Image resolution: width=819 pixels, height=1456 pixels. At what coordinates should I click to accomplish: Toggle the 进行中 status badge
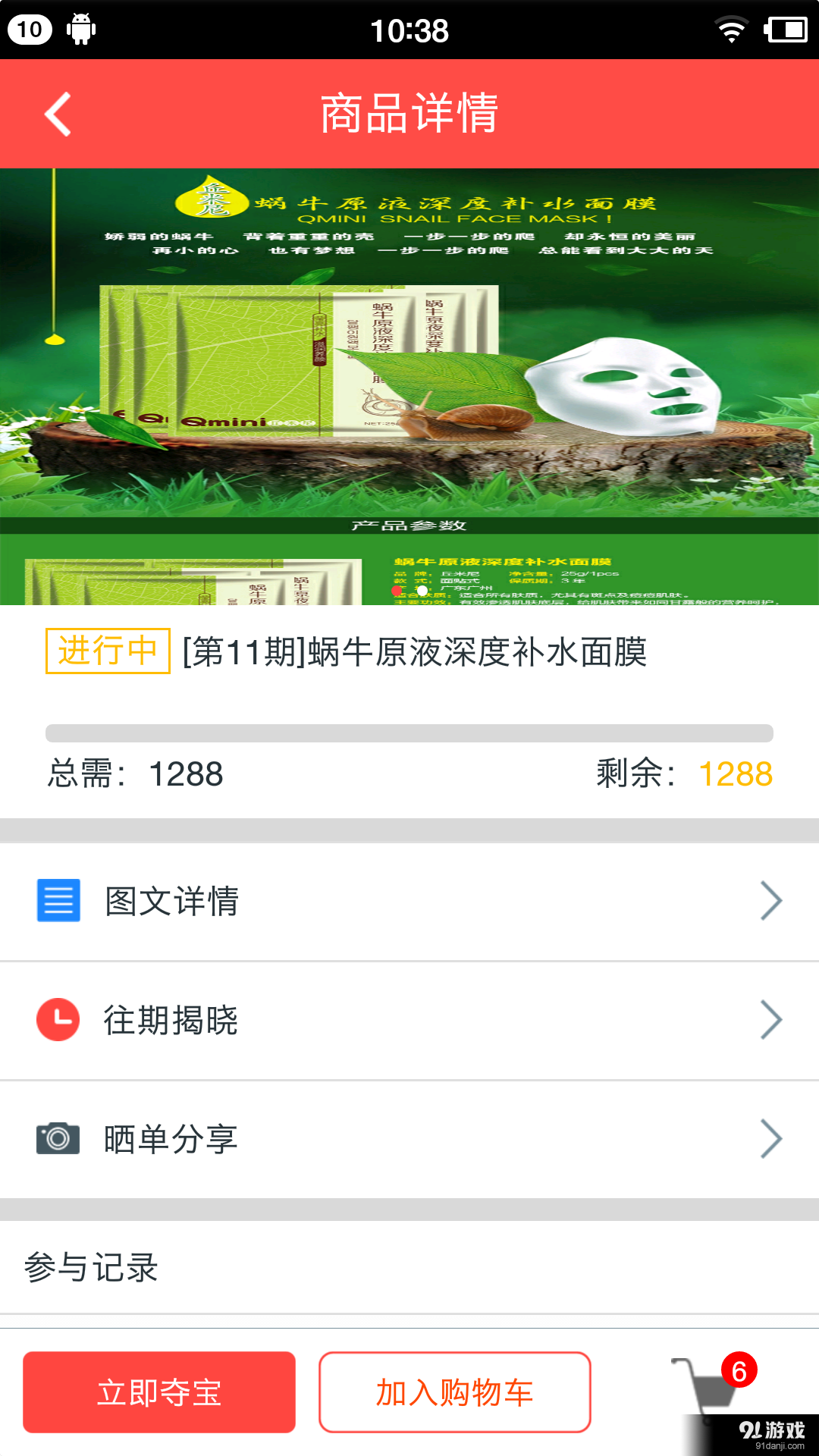pyautogui.click(x=106, y=651)
